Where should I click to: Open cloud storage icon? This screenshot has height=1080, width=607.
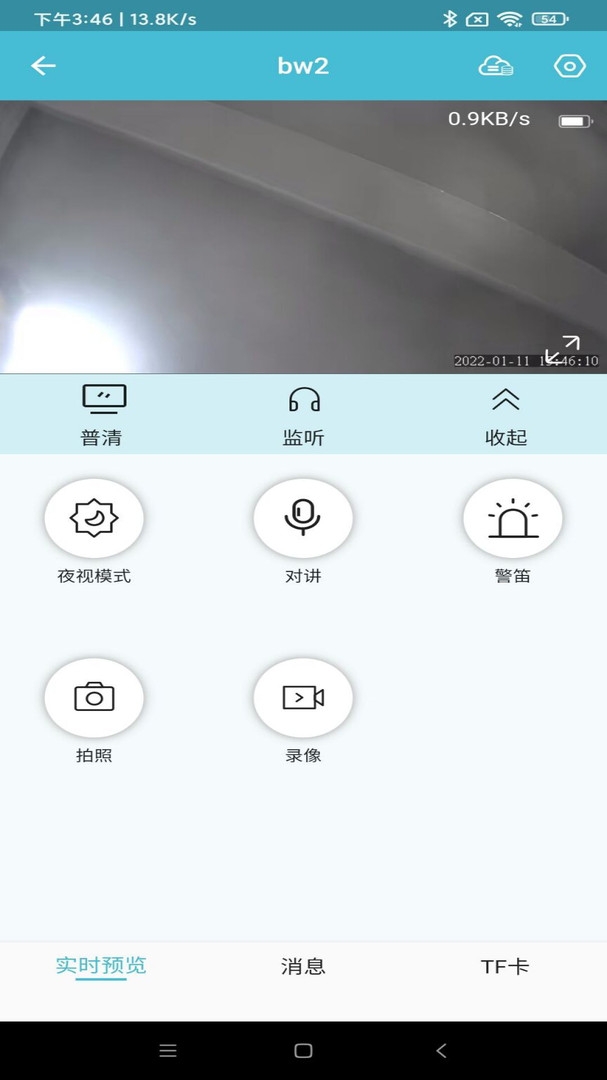click(496, 66)
